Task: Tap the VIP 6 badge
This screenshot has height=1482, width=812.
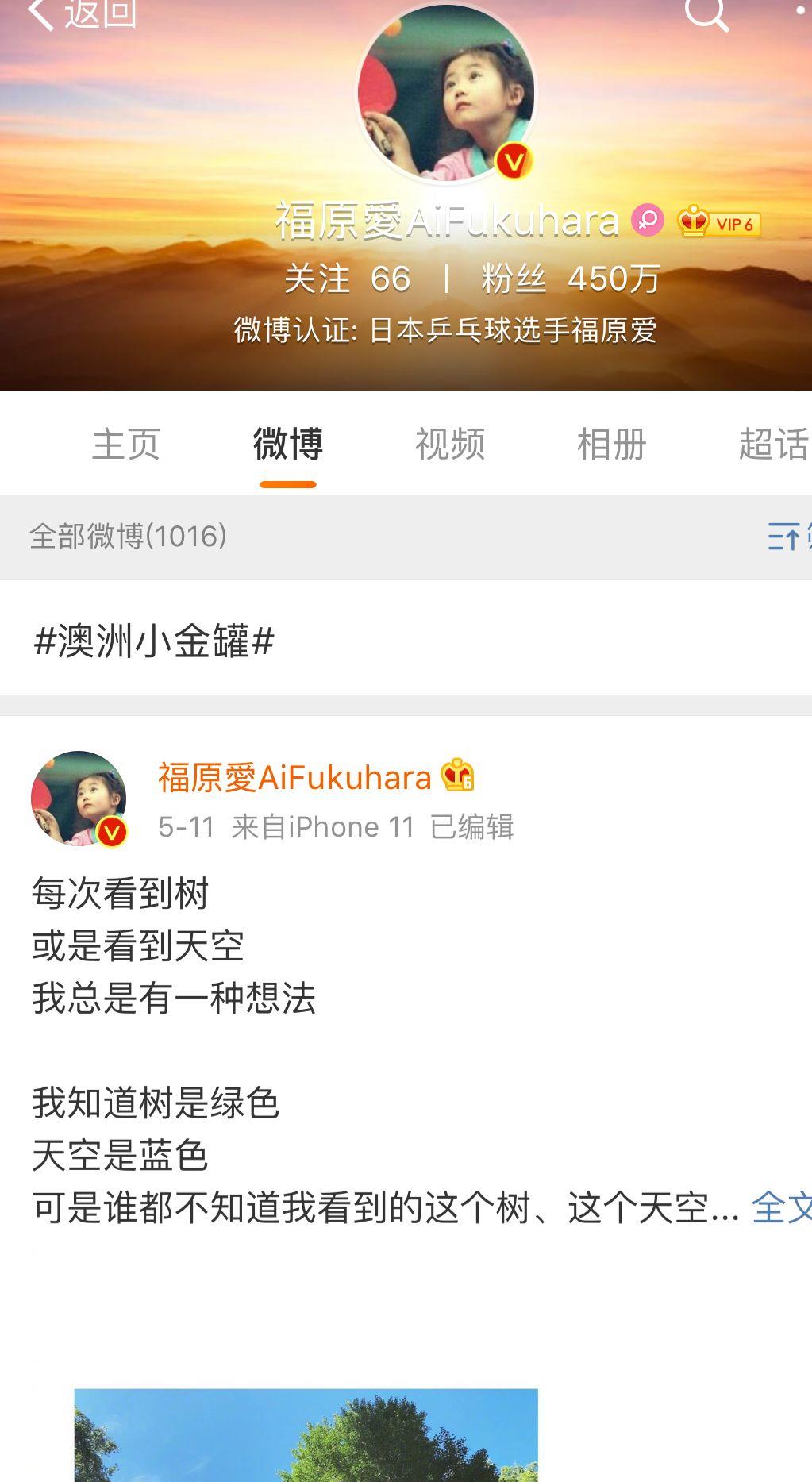Action: 719,223
